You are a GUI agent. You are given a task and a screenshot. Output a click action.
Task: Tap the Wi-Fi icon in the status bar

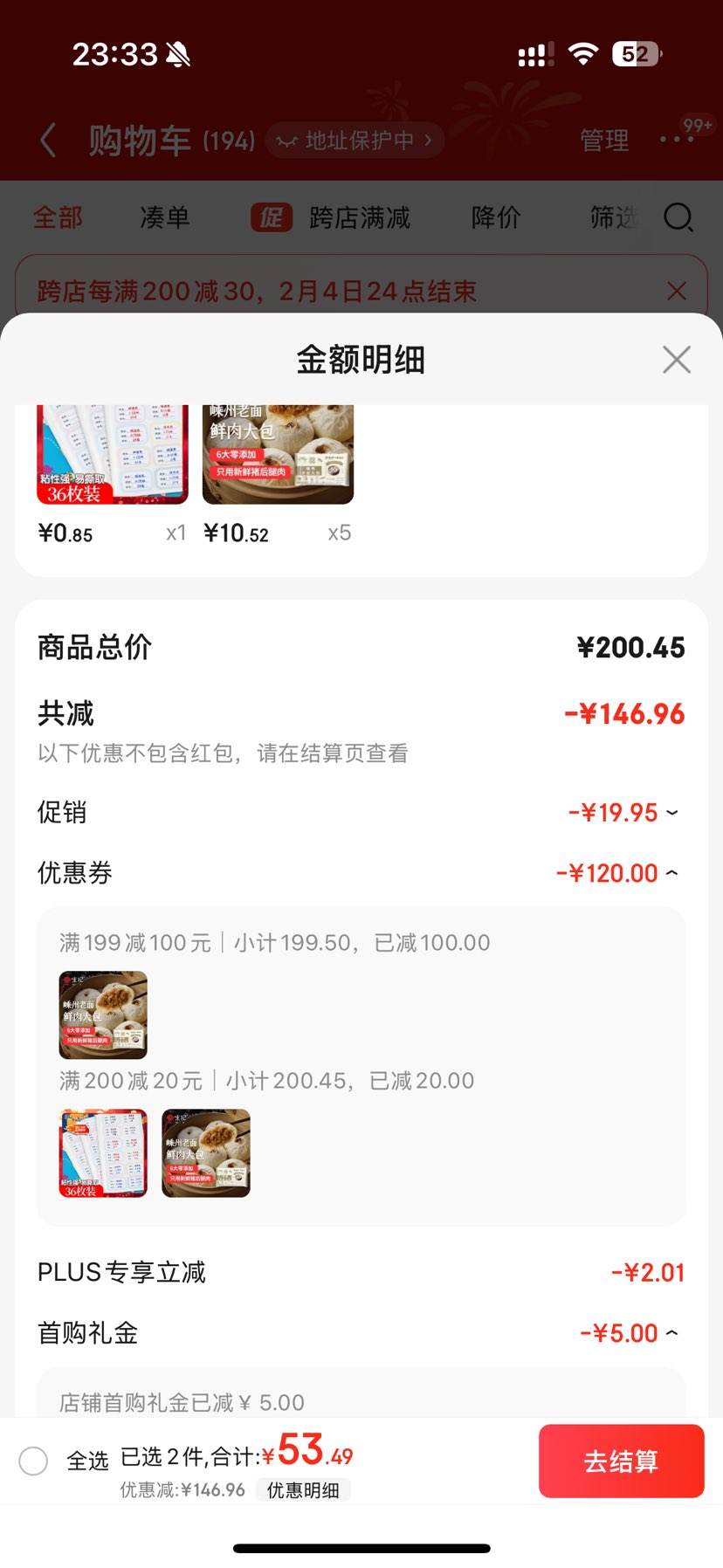click(582, 52)
